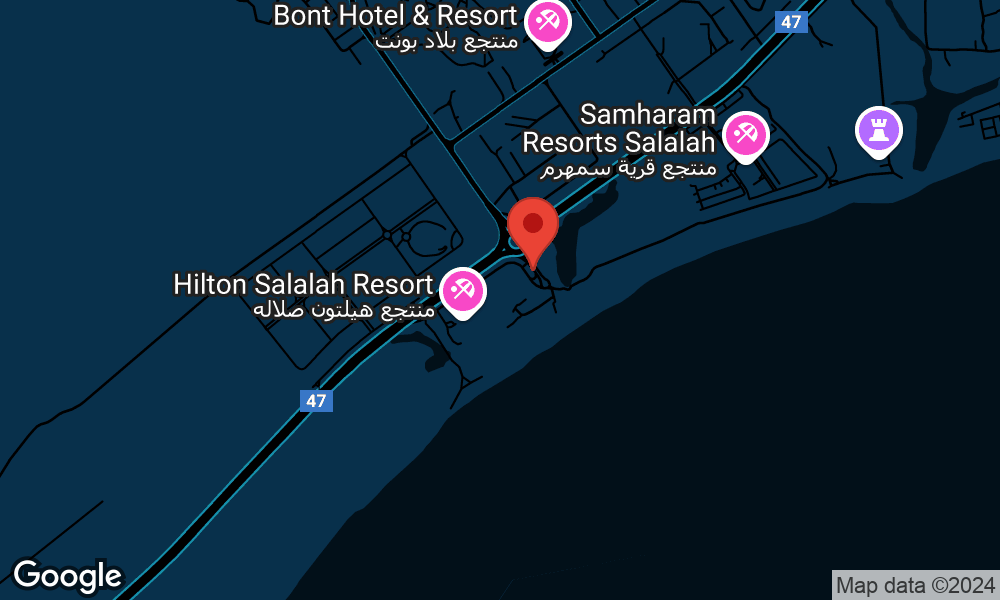Select the red location pin
Image resolution: width=1000 pixels, height=600 pixels.
pos(533,227)
